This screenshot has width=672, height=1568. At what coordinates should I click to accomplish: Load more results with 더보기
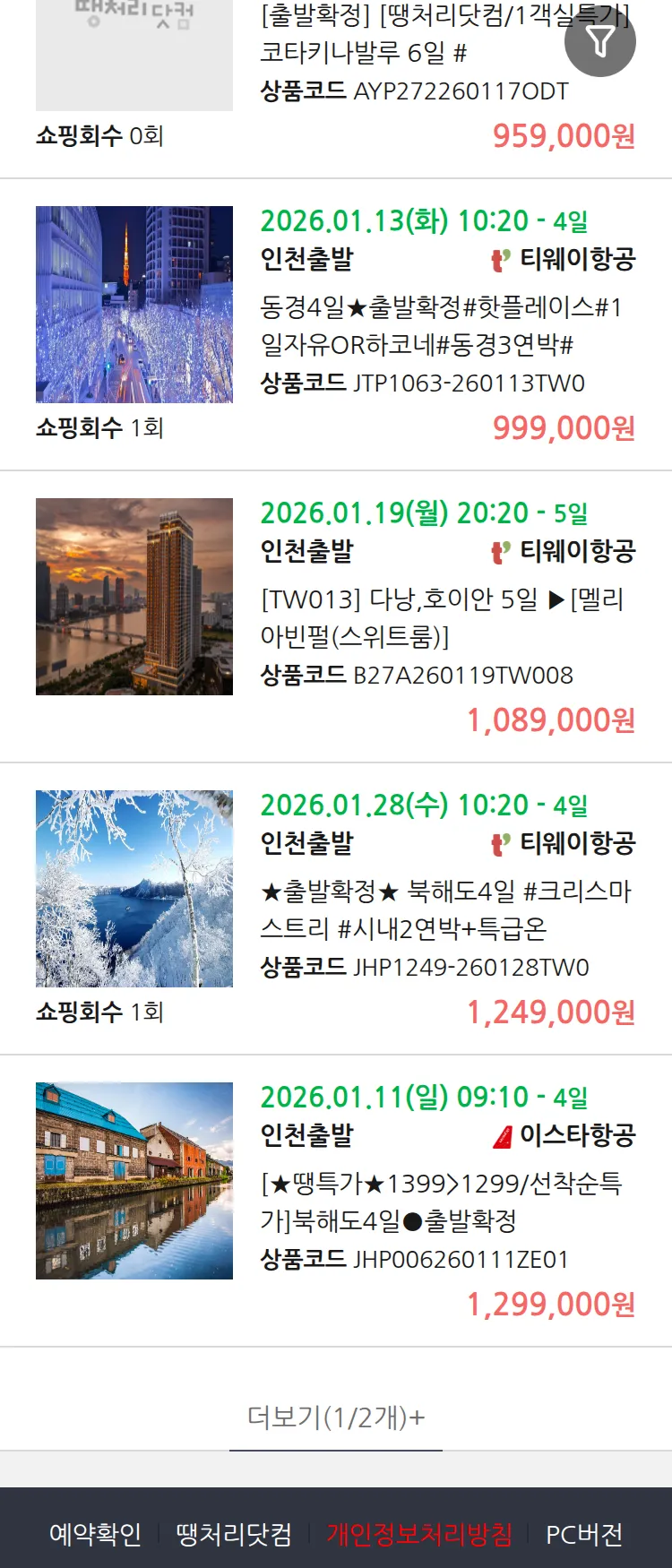pos(336,1417)
